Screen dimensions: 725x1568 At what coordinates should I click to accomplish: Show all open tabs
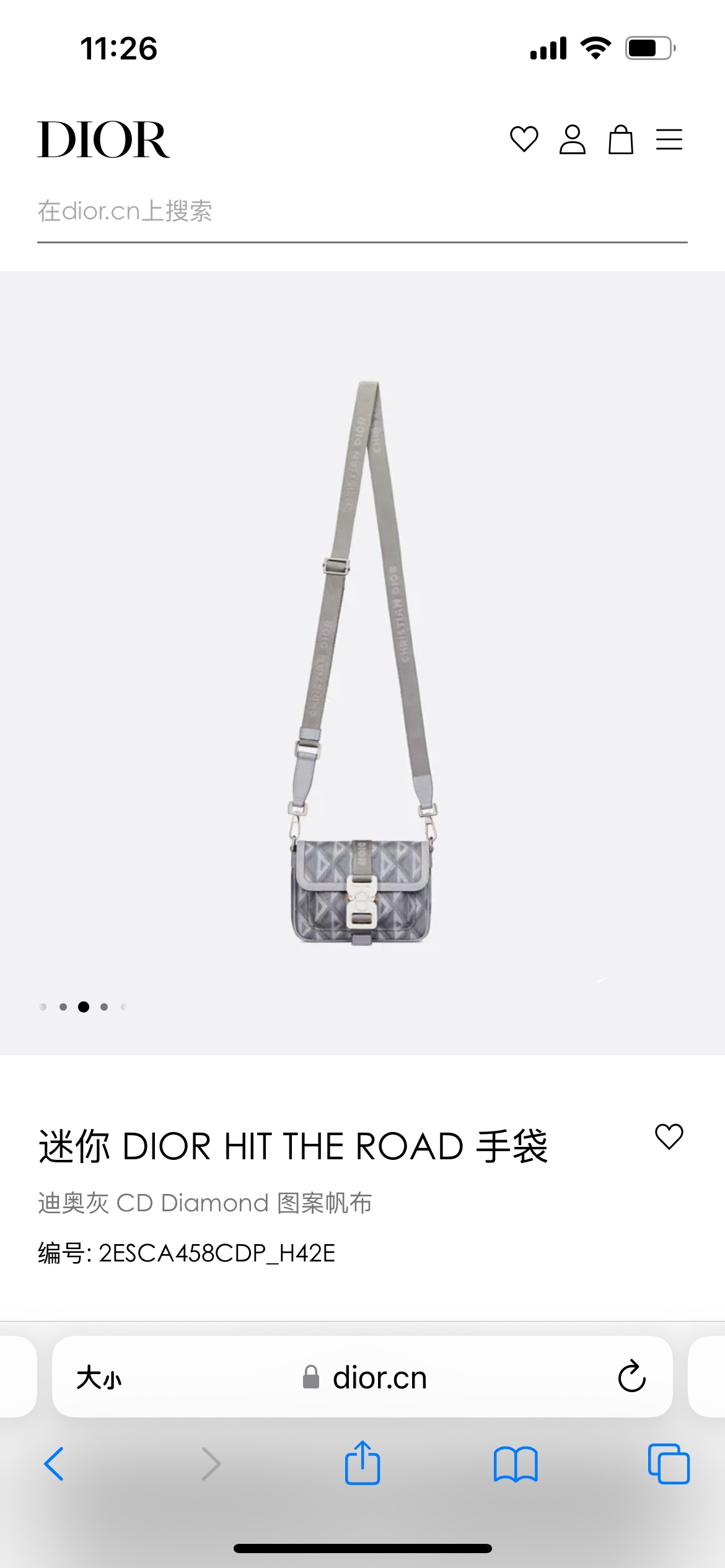pos(669,1464)
